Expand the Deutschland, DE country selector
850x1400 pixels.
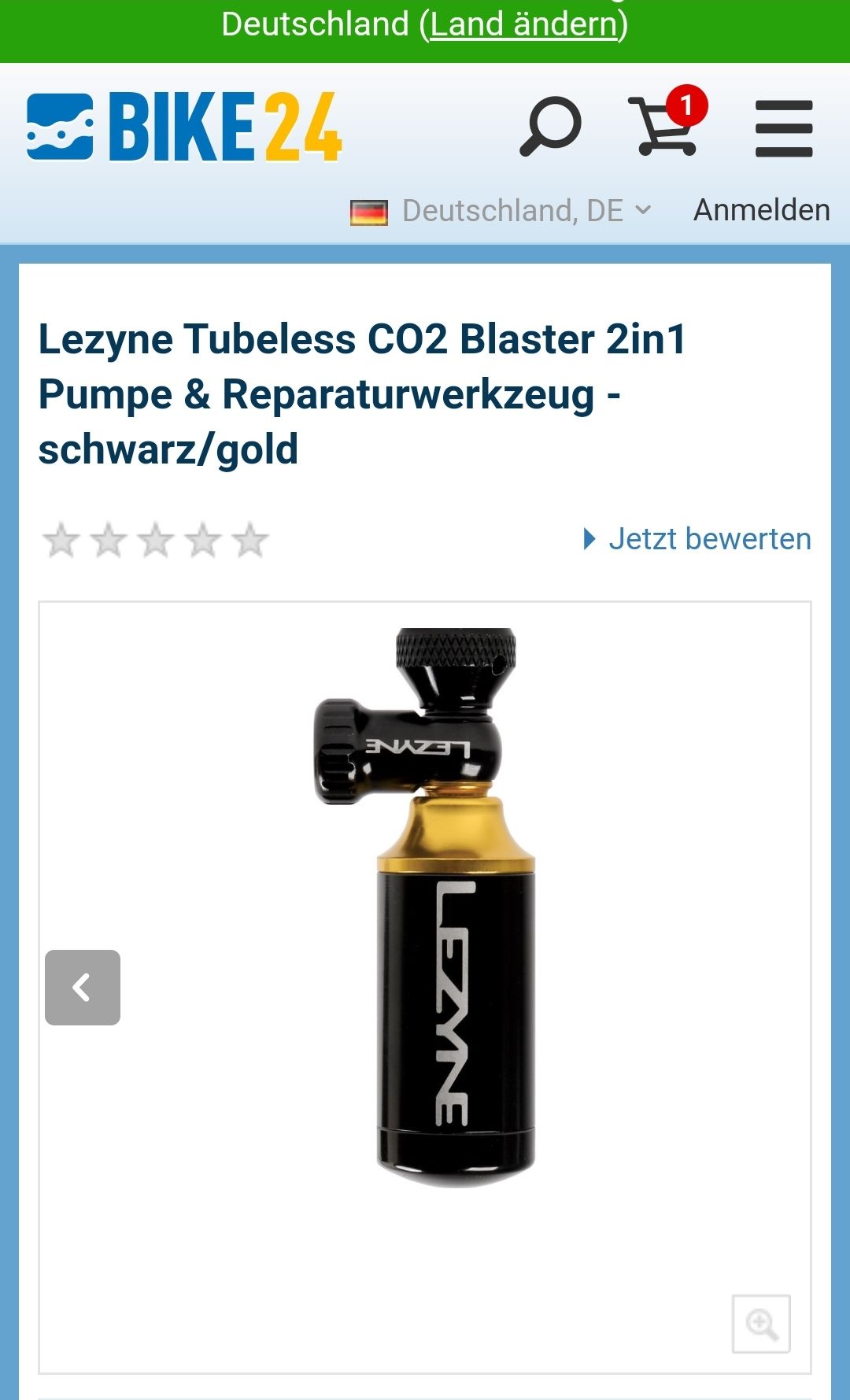click(501, 211)
